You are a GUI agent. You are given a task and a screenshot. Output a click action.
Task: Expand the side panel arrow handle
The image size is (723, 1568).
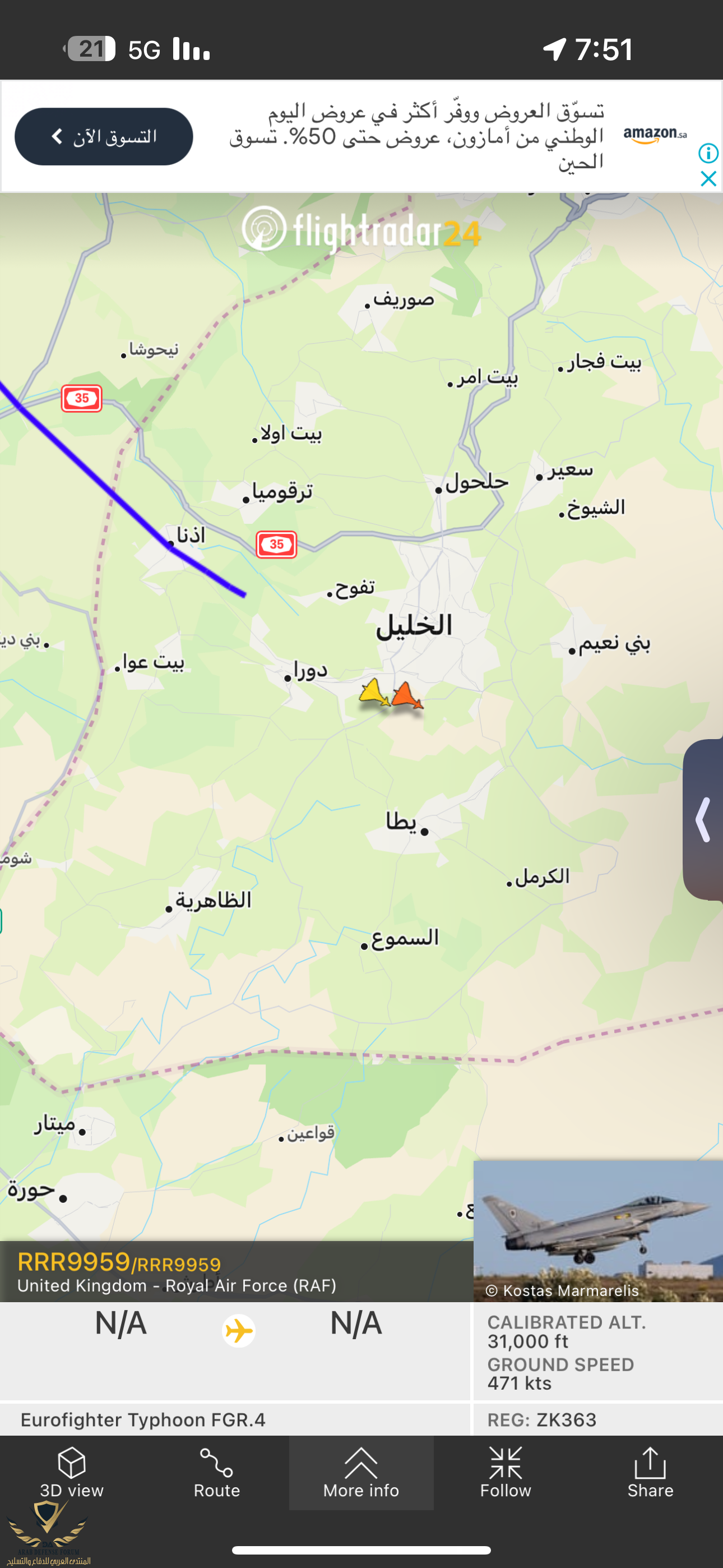[x=704, y=819]
